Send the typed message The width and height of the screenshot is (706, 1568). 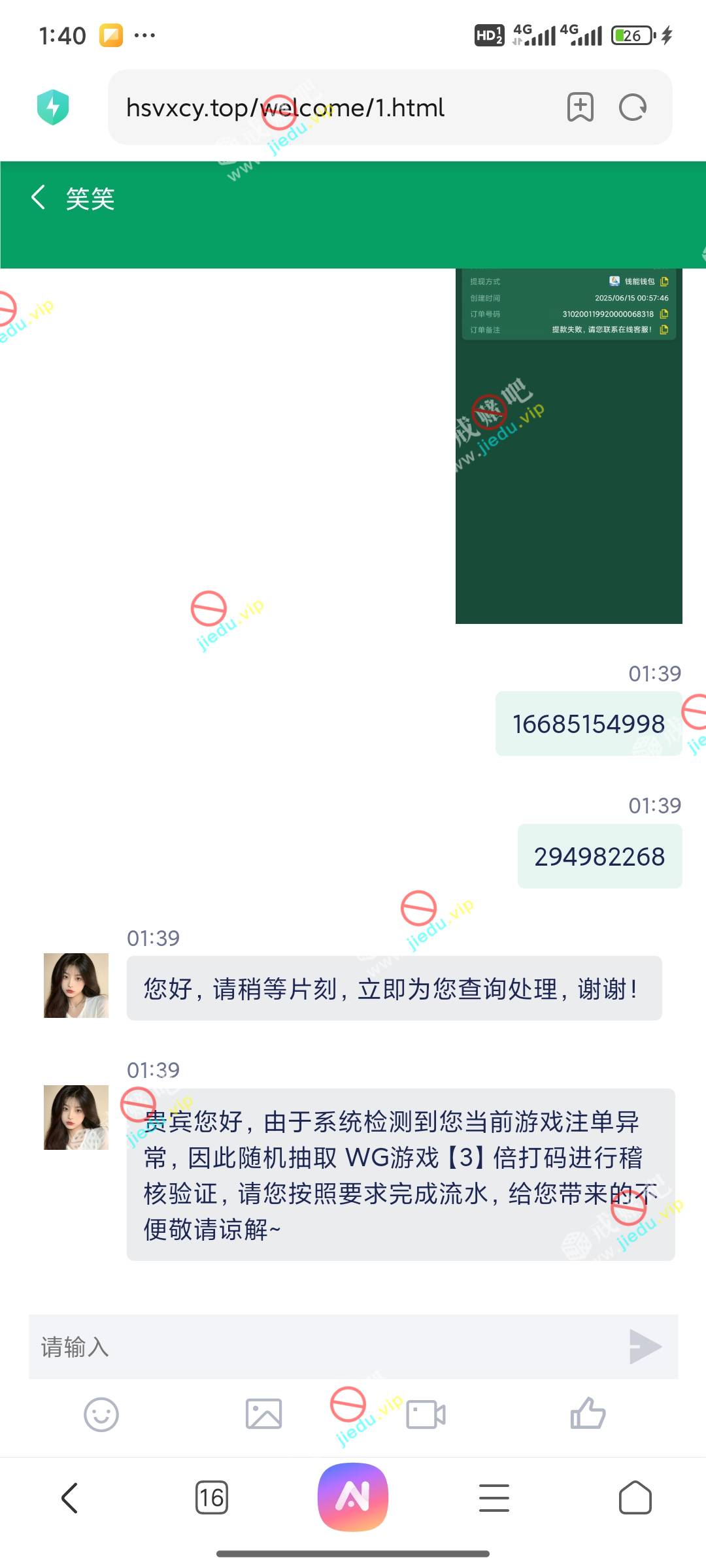[645, 1347]
